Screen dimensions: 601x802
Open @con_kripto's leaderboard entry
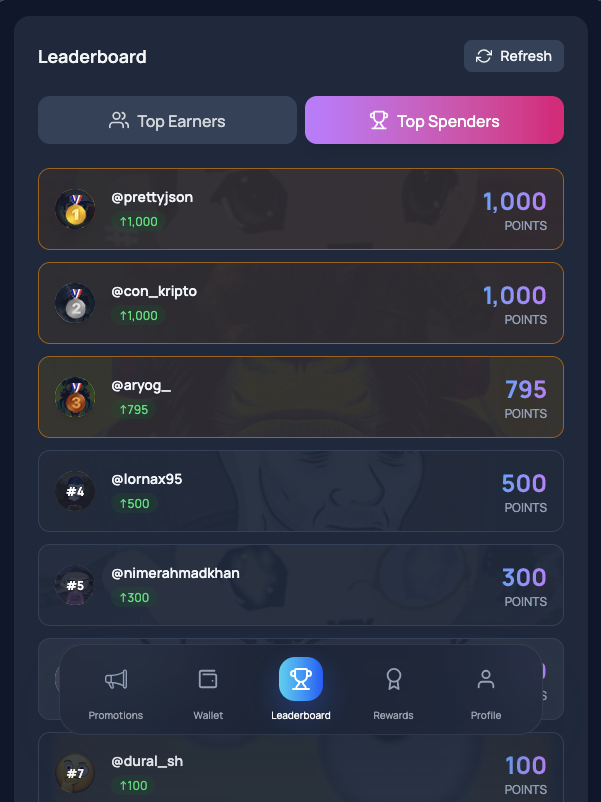click(300, 303)
